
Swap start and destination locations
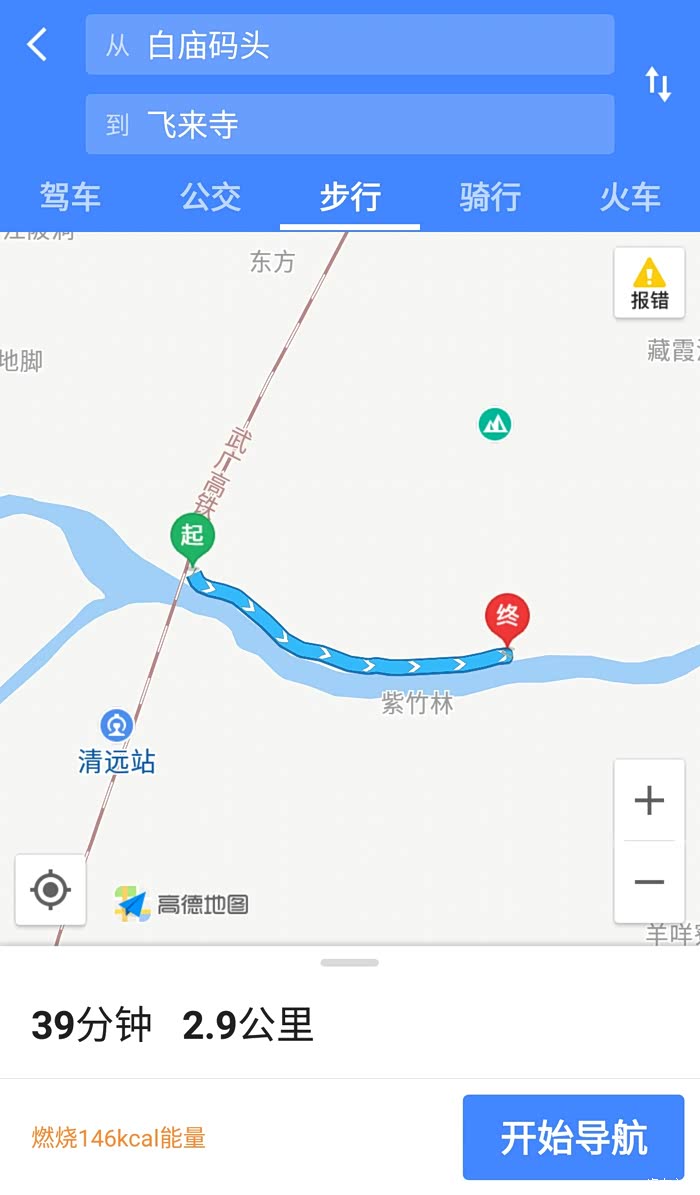click(658, 85)
